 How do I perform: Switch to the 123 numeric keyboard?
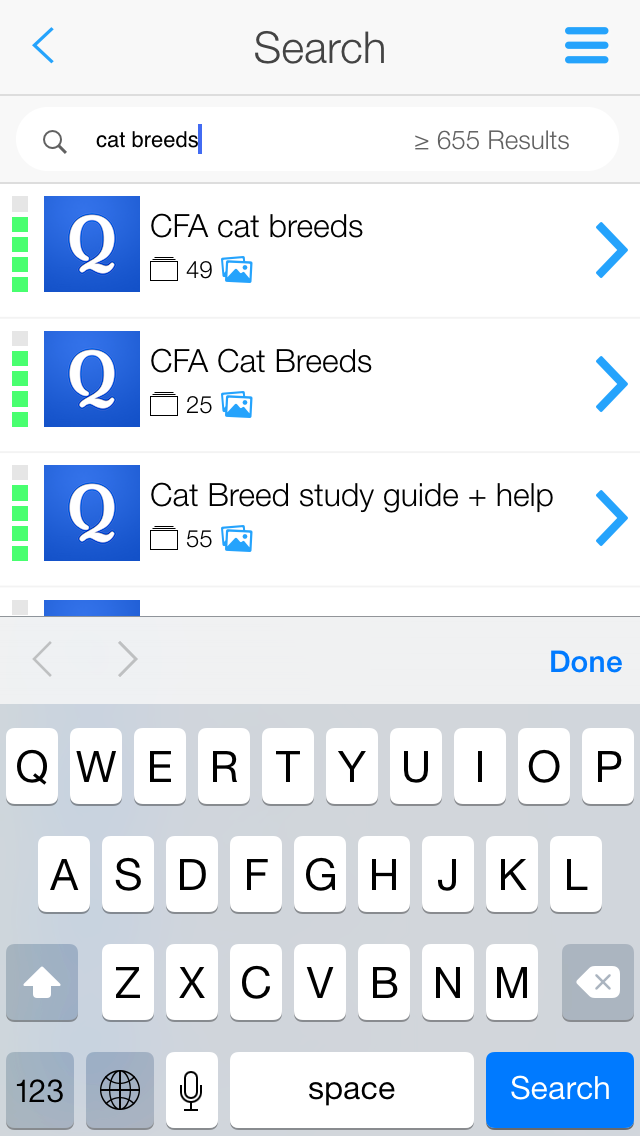[40, 1089]
